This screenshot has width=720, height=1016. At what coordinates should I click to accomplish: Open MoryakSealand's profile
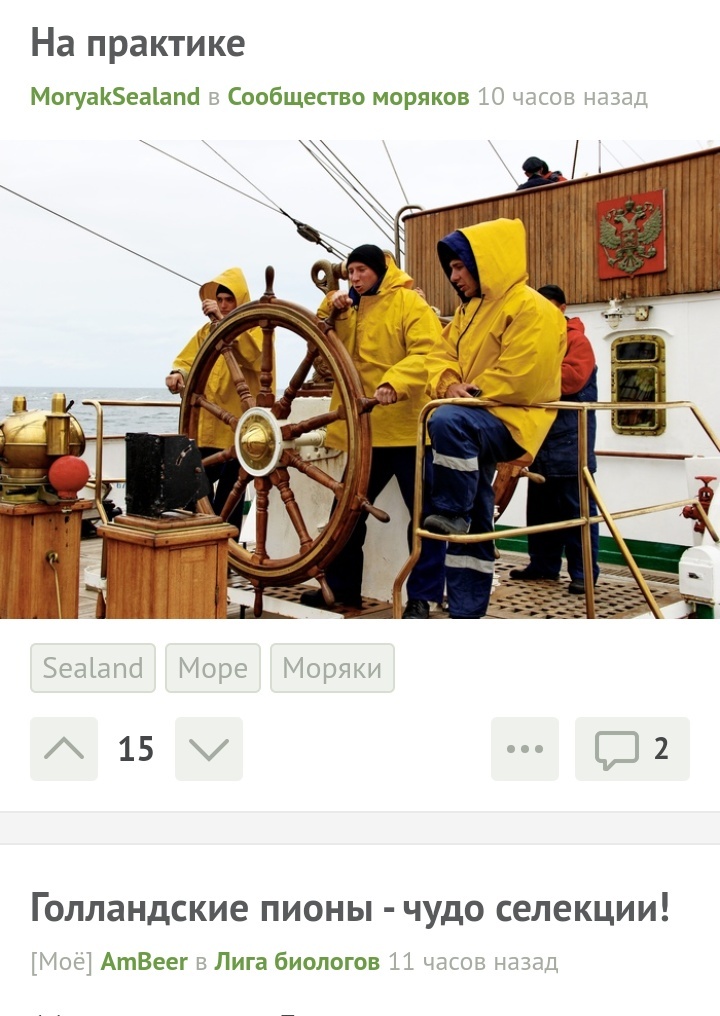tap(115, 97)
